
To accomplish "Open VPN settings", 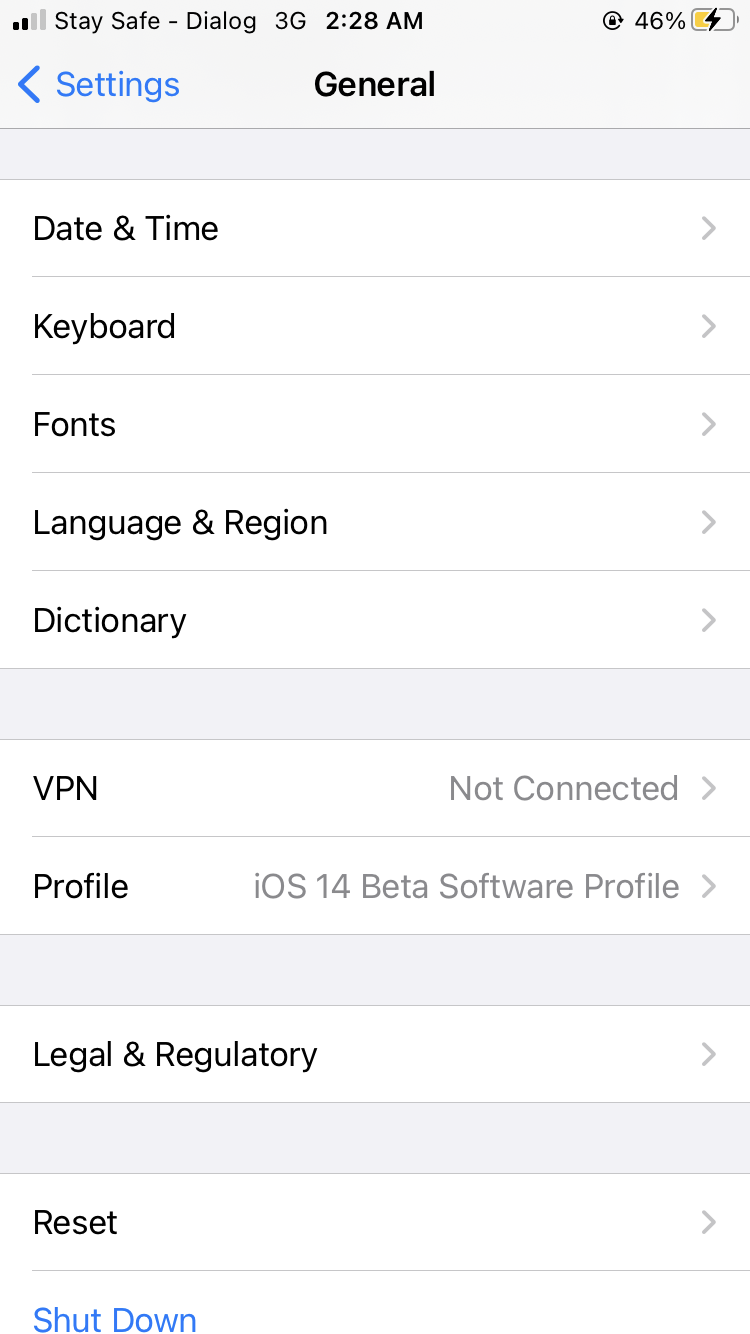I will [x=375, y=789].
